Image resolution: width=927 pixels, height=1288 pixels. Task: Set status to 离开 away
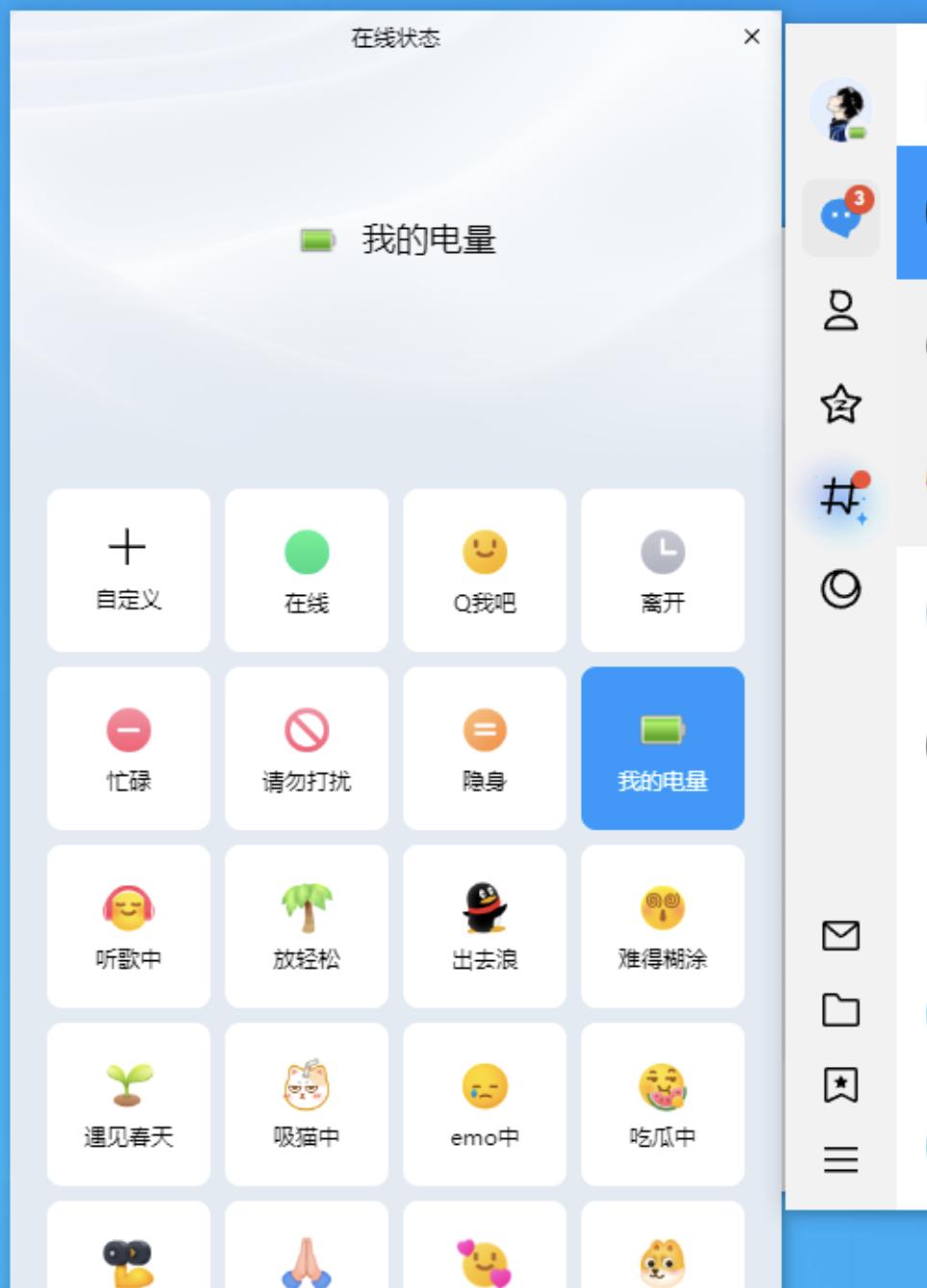(x=663, y=570)
